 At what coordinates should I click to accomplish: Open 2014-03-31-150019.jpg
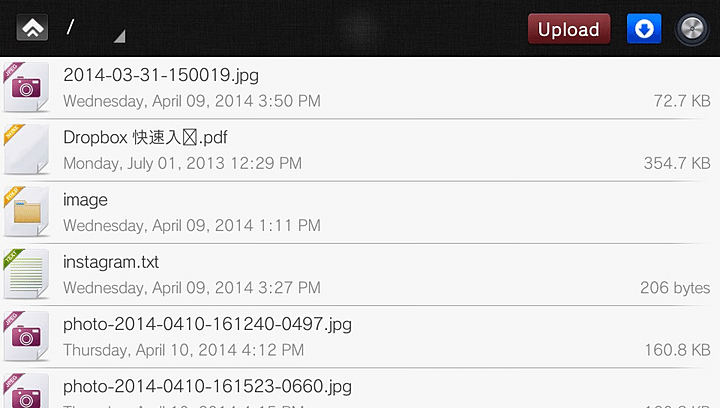coord(360,87)
